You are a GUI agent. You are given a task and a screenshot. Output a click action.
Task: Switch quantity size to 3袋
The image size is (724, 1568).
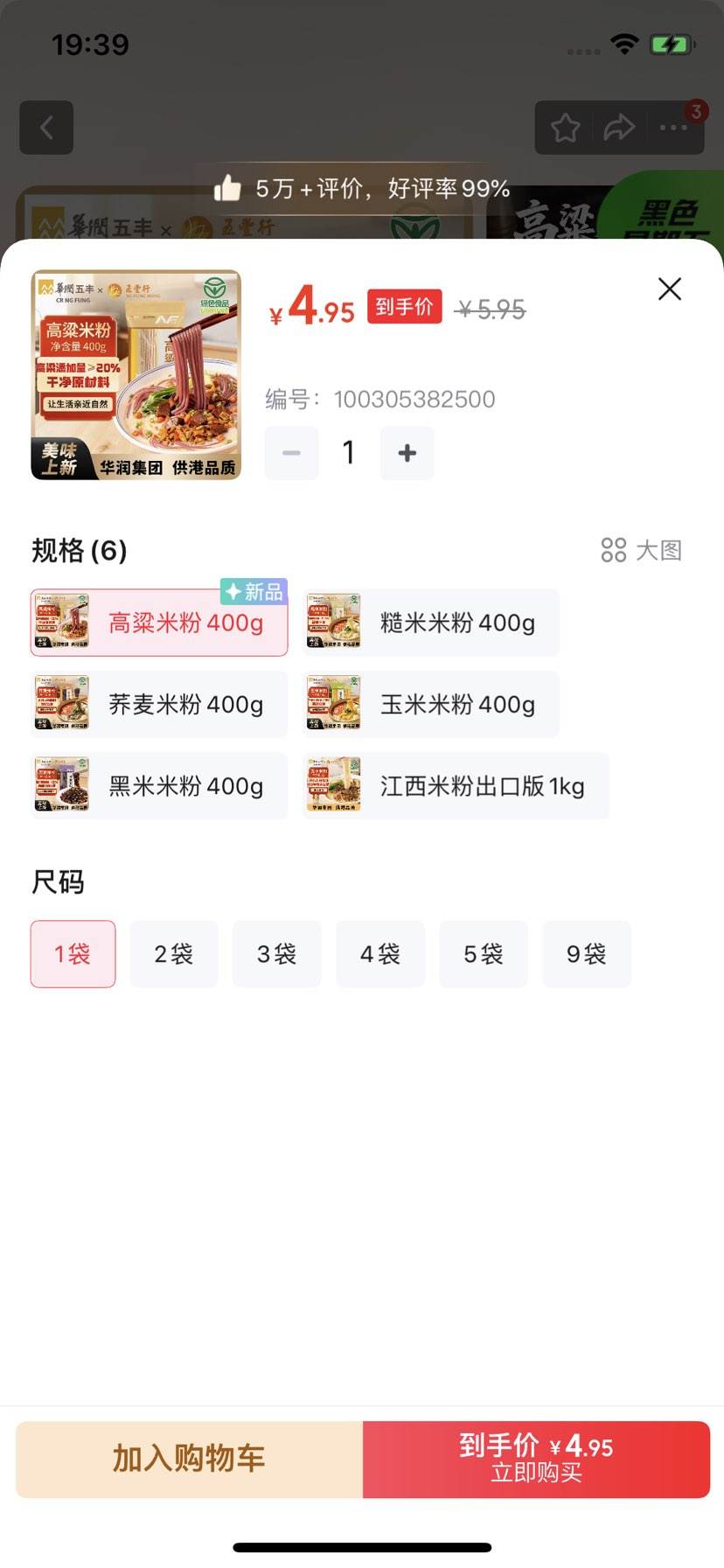[x=276, y=954]
